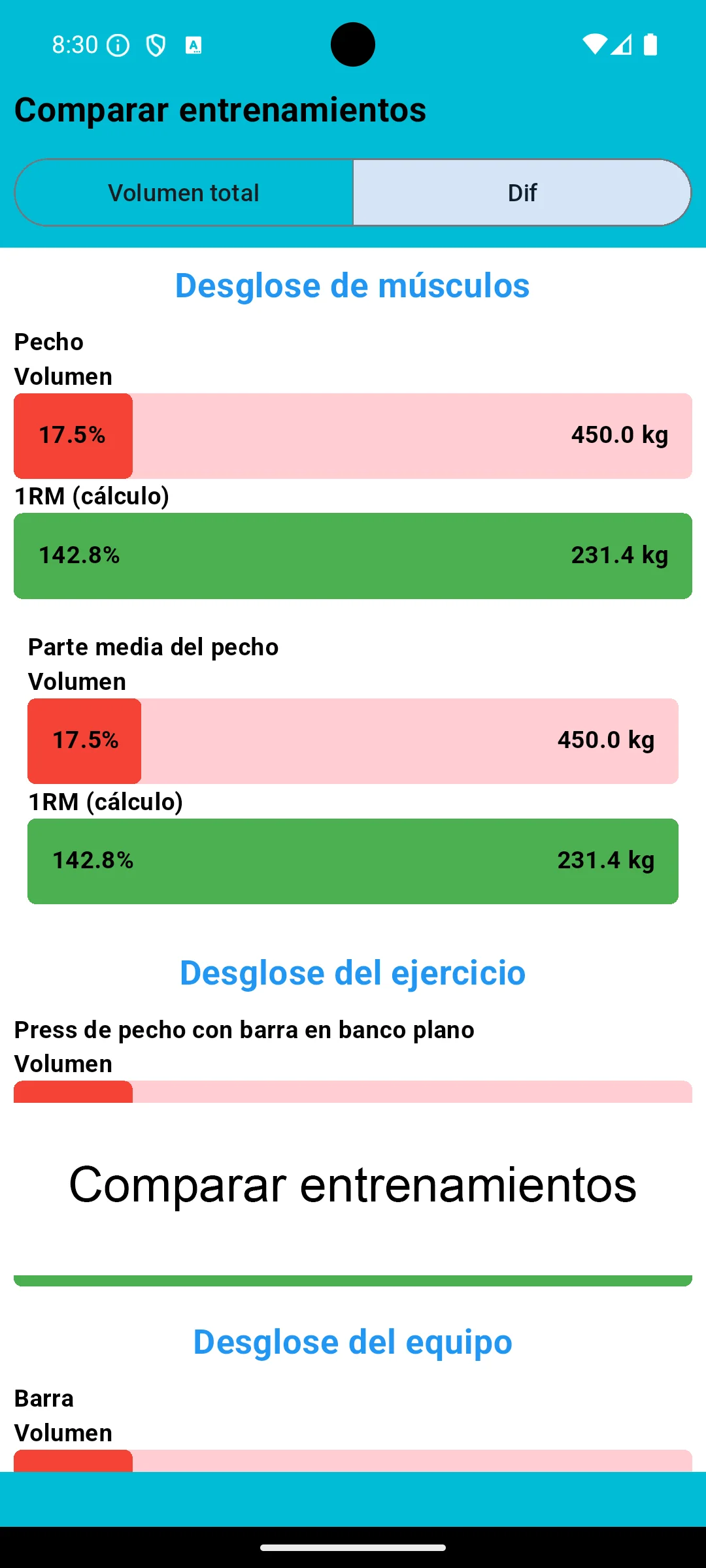Tap the Pecho muscle group label
This screenshot has width=706, height=1568.
pos(48,342)
